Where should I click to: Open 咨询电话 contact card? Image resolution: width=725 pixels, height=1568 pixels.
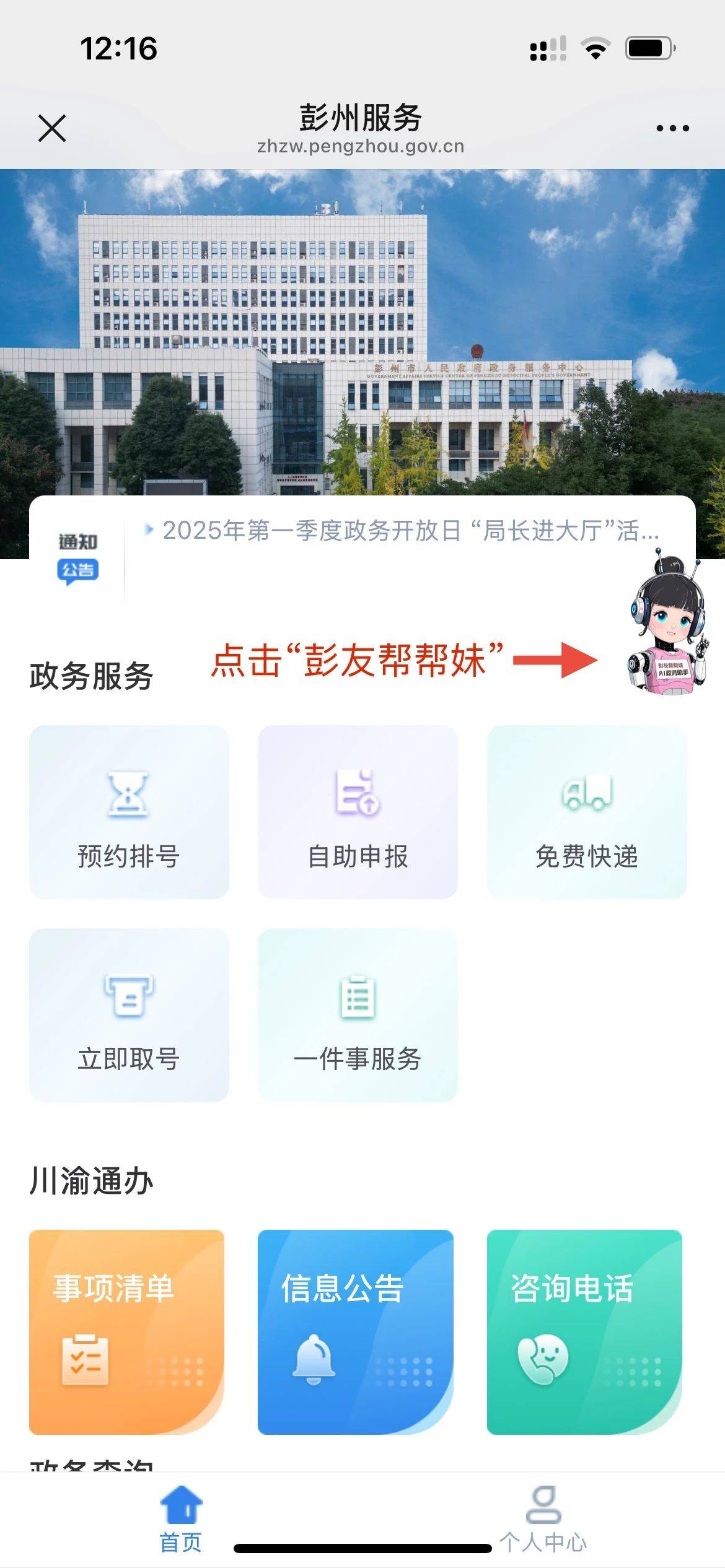(584, 1331)
